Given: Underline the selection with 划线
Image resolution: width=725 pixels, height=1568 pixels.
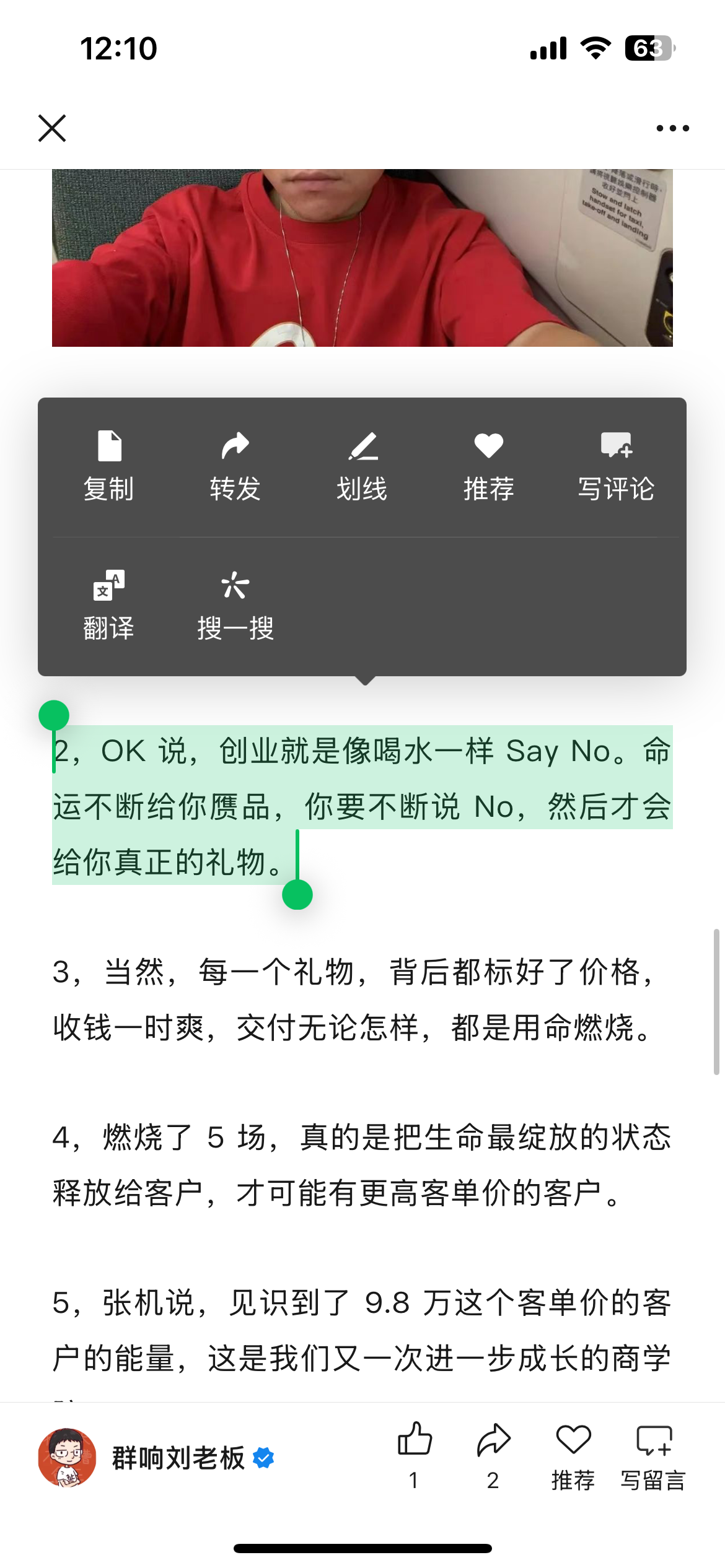Looking at the screenshot, I should [362, 466].
